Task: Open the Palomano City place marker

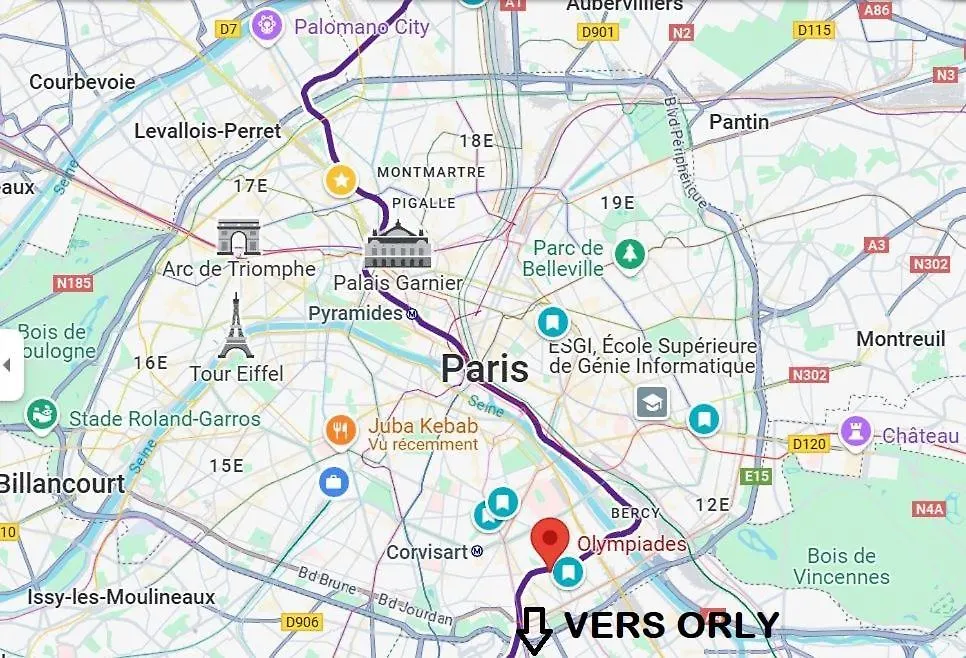Action: click(265, 26)
